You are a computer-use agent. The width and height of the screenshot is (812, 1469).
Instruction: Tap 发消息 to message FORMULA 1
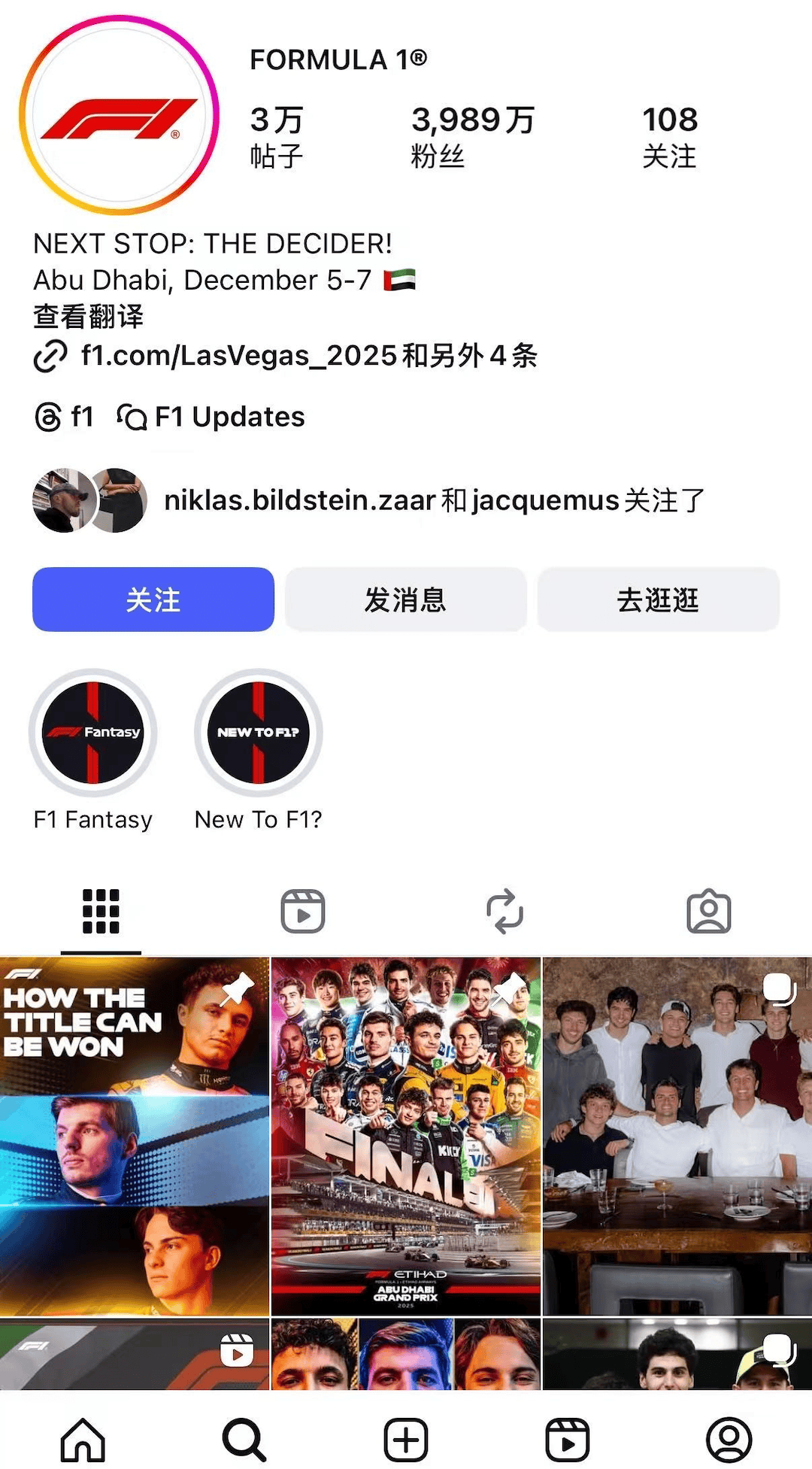click(405, 599)
